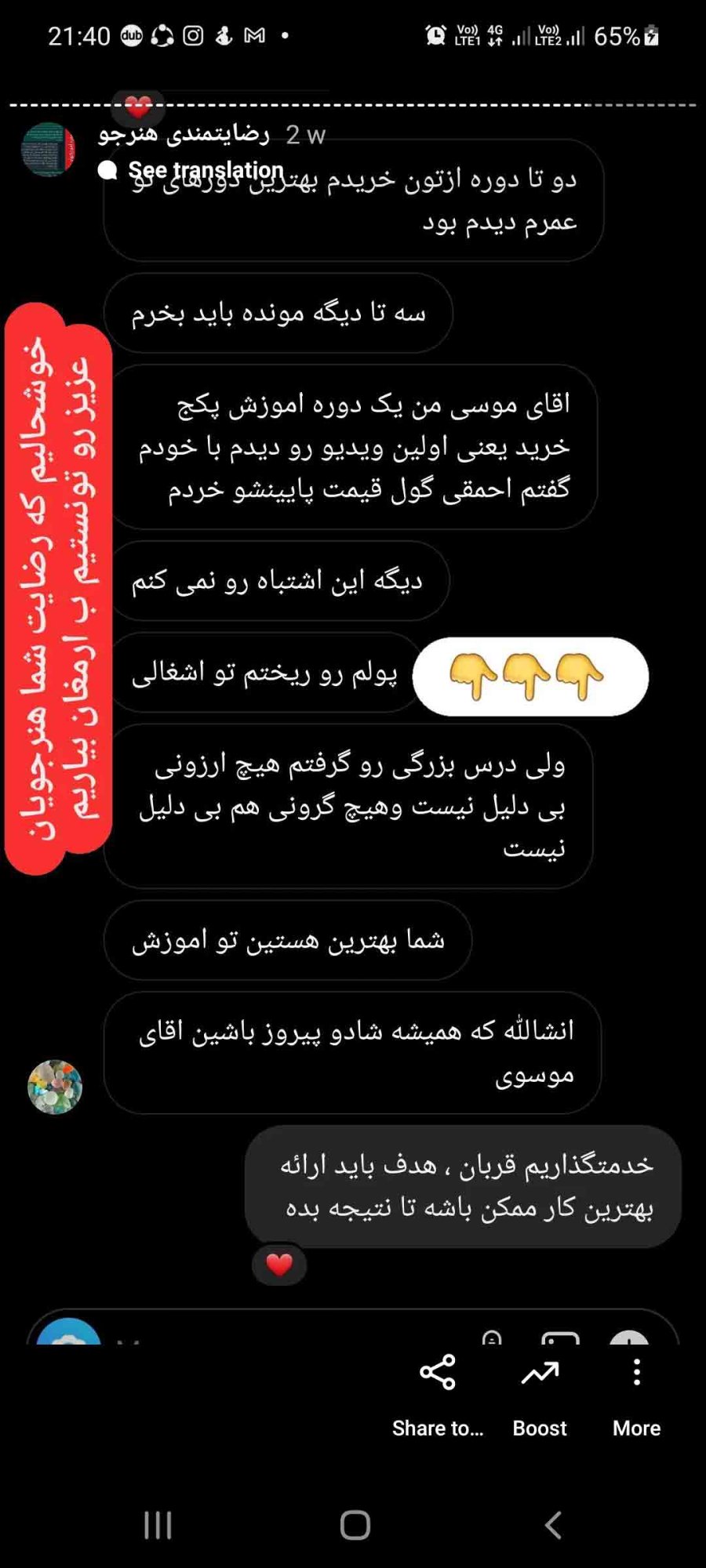
Task: Open the story owner's profile picture
Action: (x=48, y=149)
